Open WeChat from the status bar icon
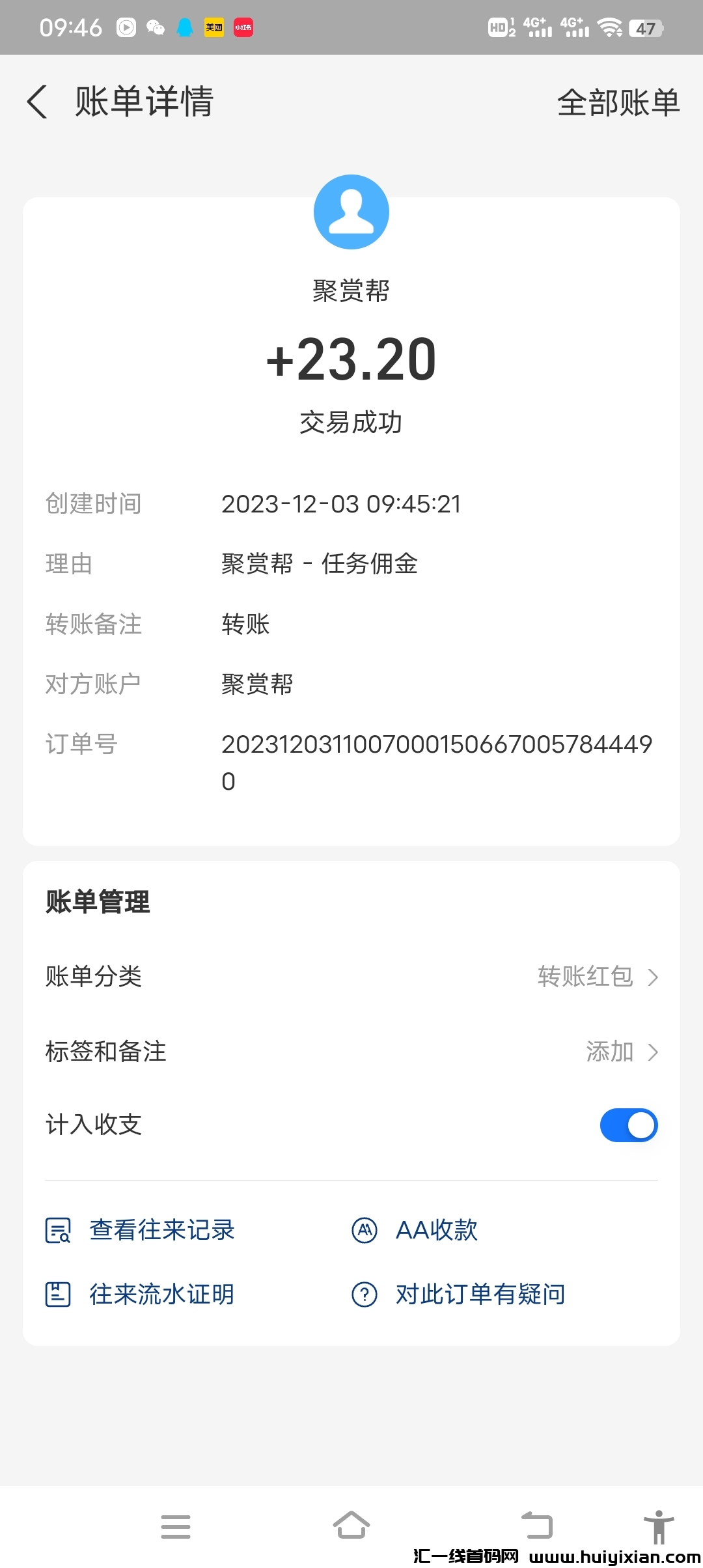This screenshot has width=703, height=1568. point(155,27)
